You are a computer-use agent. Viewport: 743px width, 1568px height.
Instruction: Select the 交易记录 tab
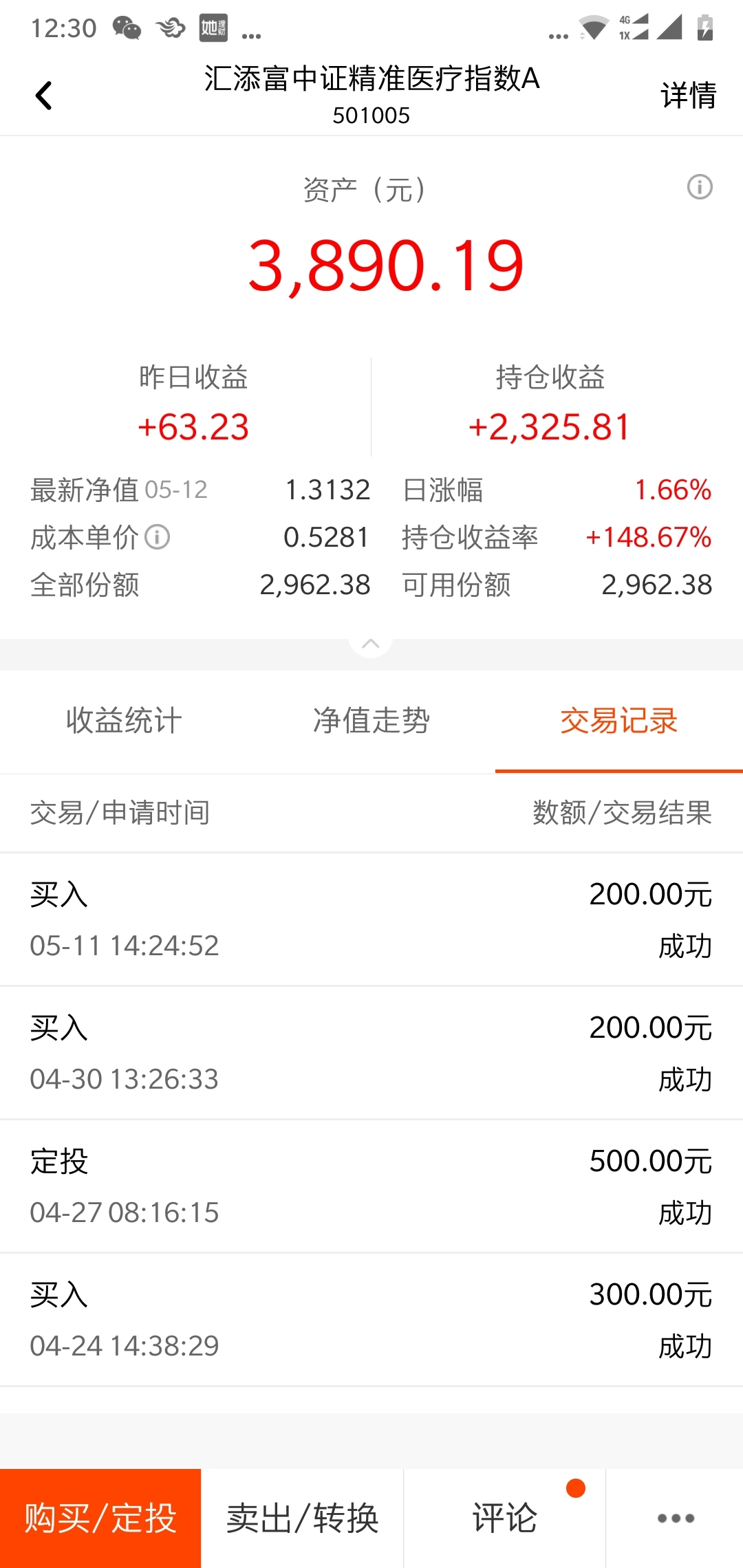pyautogui.click(x=619, y=721)
